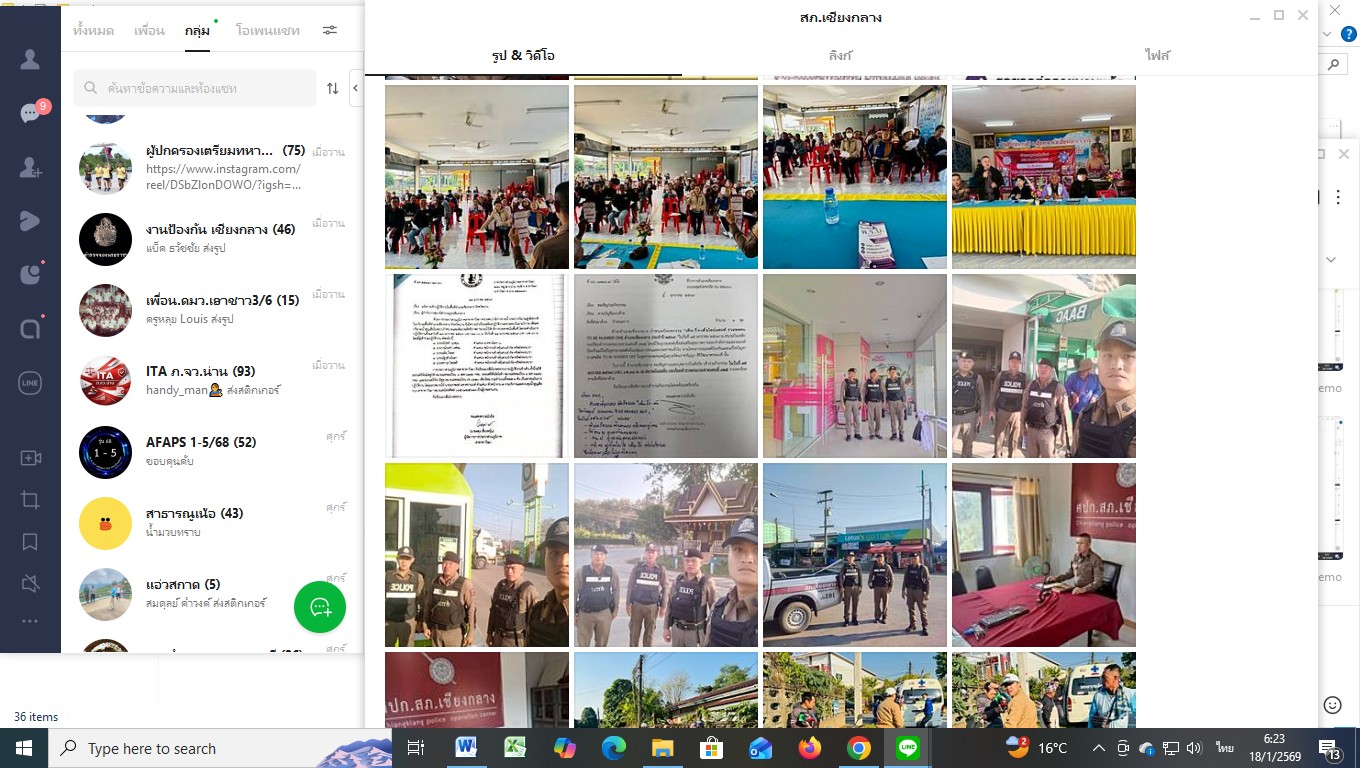Maximize the สภ.เชียงกลาง media window
The image size is (1360, 768).
pos(1278,15)
